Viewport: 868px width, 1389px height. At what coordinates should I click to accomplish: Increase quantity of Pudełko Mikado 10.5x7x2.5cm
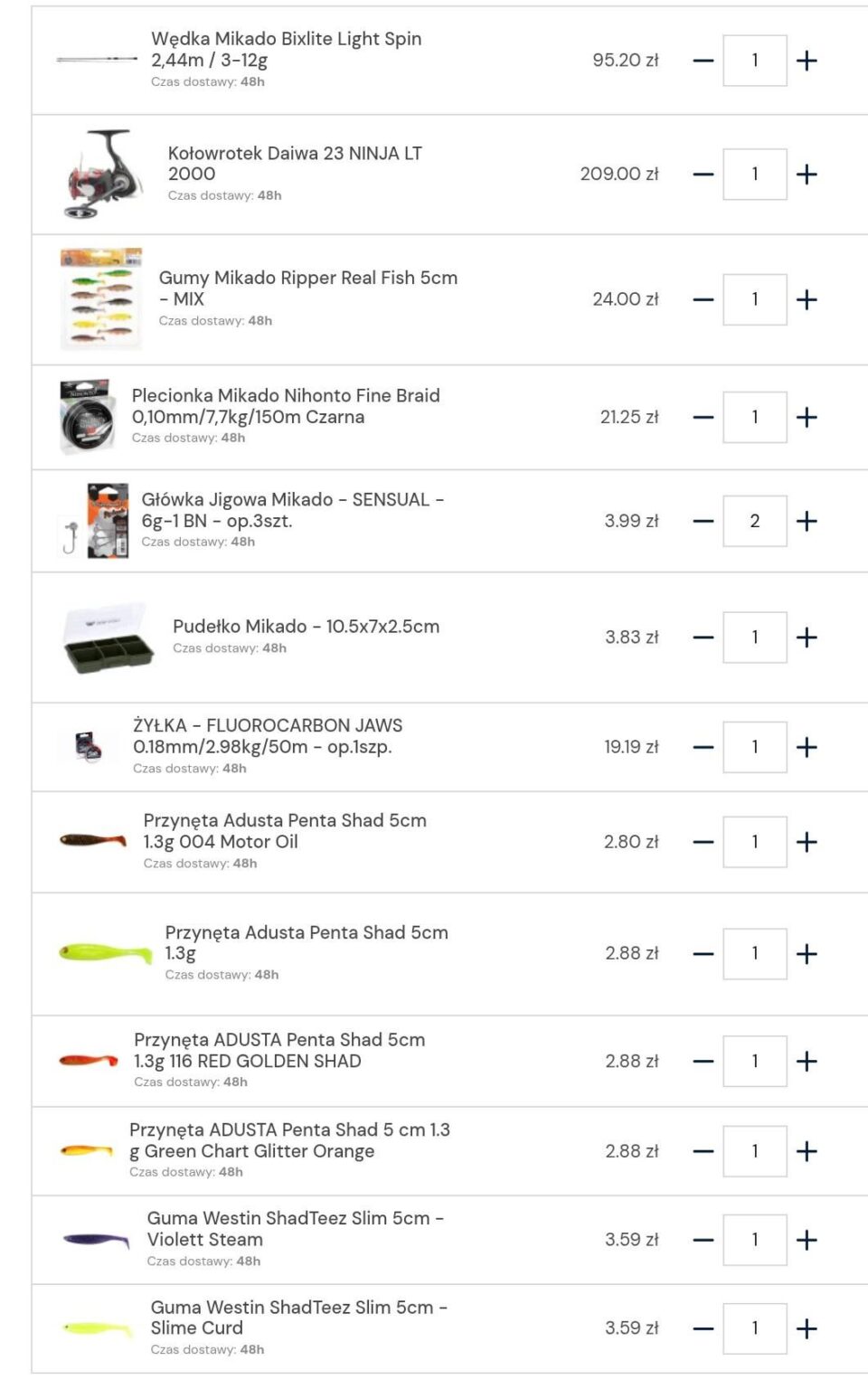click(x=807, y=638)
